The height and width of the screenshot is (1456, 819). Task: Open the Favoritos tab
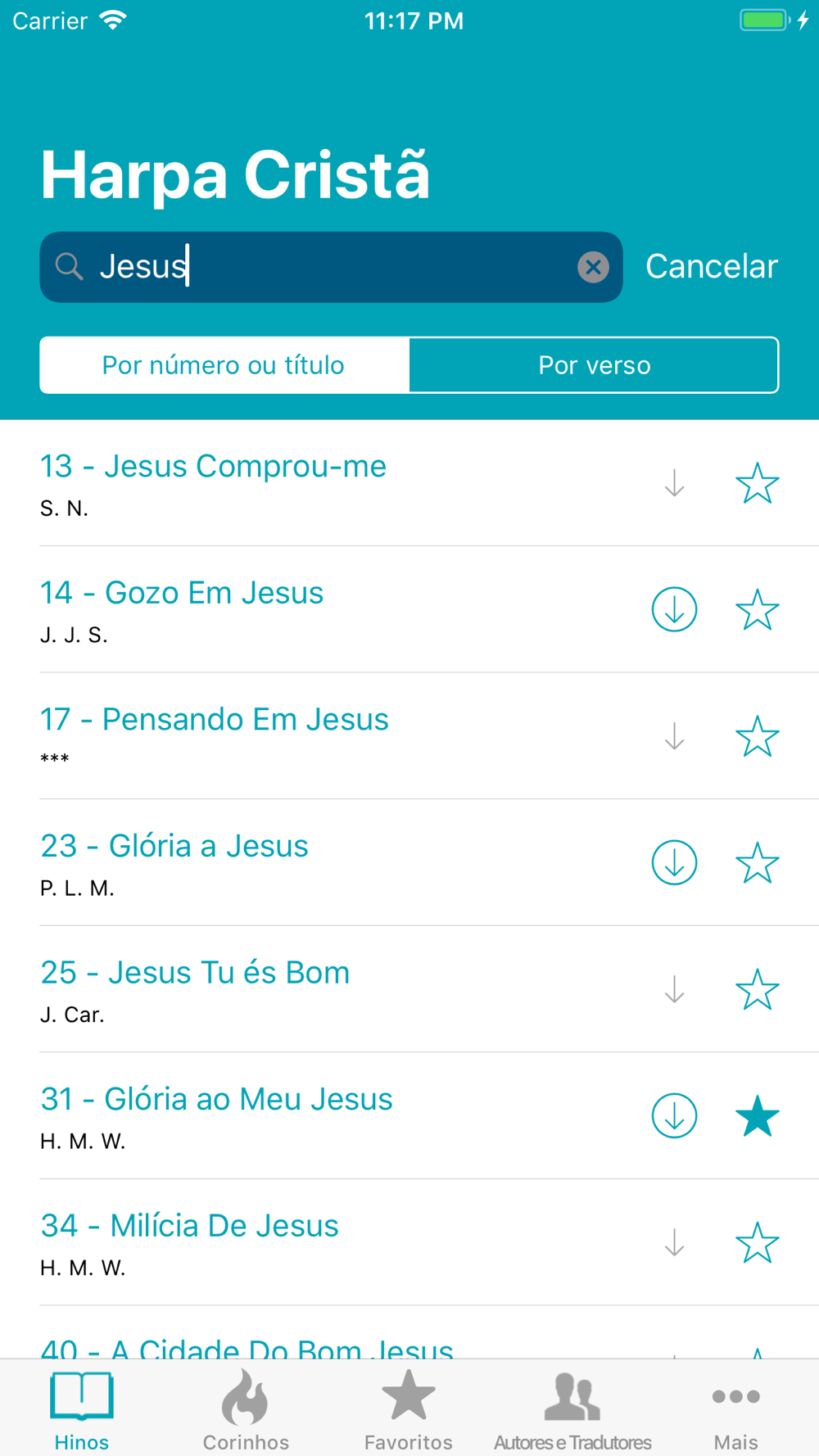pyautogui.click(x=409, y=1410)
